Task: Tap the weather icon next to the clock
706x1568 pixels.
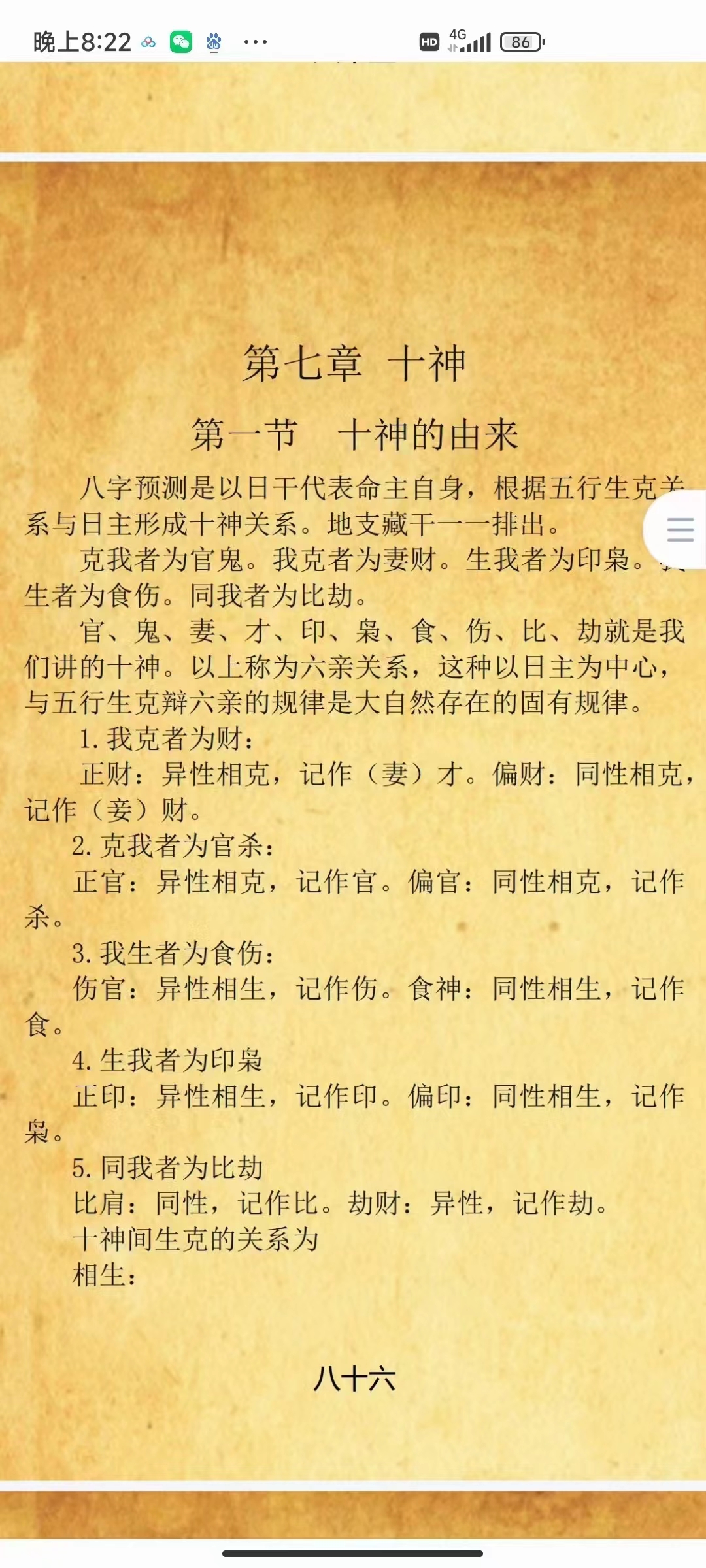Action: (x=148, y=41)
